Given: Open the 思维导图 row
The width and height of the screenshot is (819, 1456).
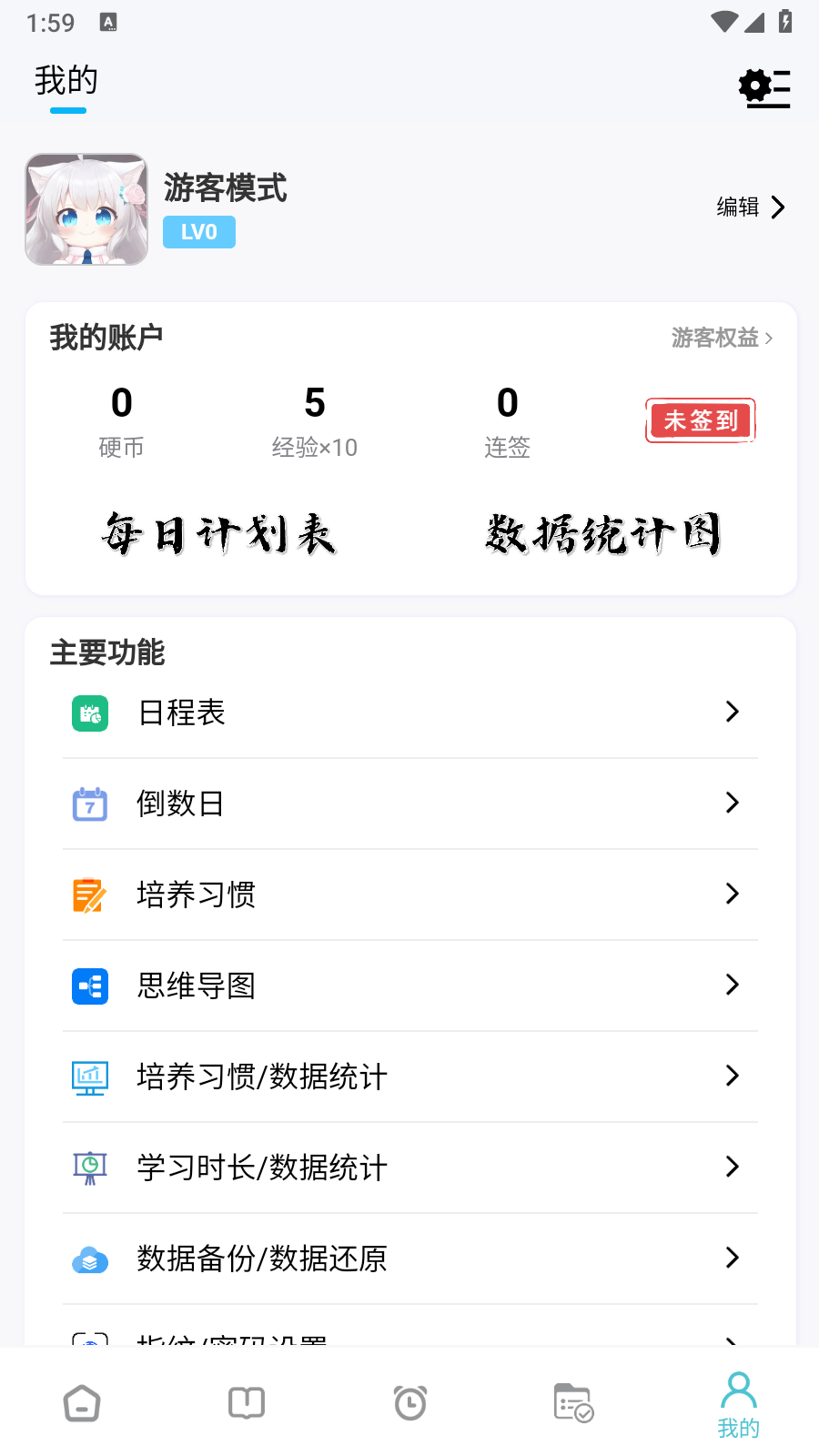Looking at the screenshot, I should click(x=409, y=986).
